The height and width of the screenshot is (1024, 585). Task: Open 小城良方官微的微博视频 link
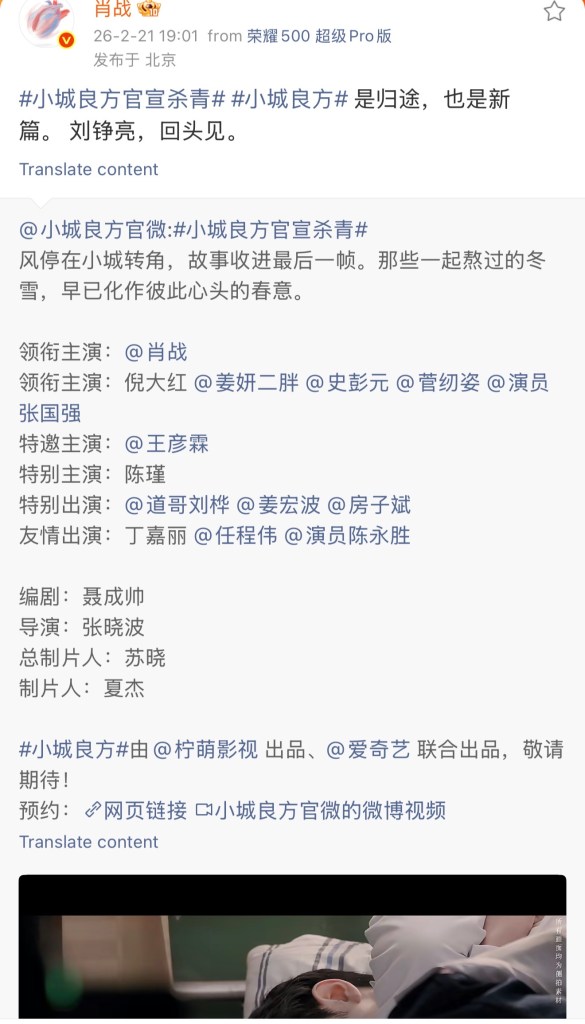(321, 810)
